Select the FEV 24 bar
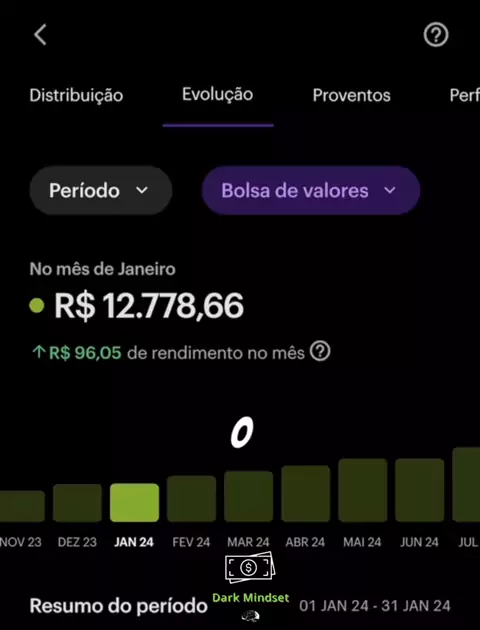The height and width of the screenshot is (630, 480). [x=192, y=499]
